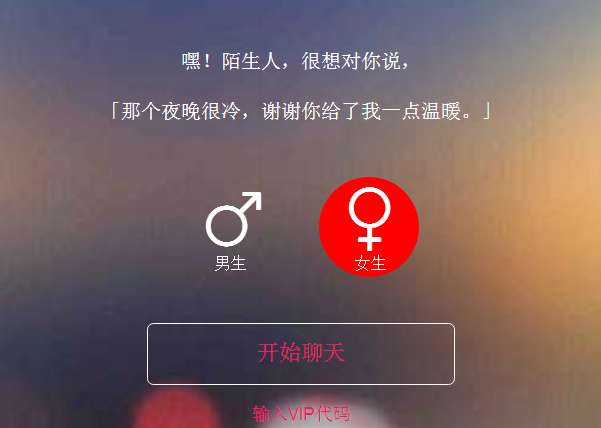Open the 输入VIP代码 link

[301, 413]
